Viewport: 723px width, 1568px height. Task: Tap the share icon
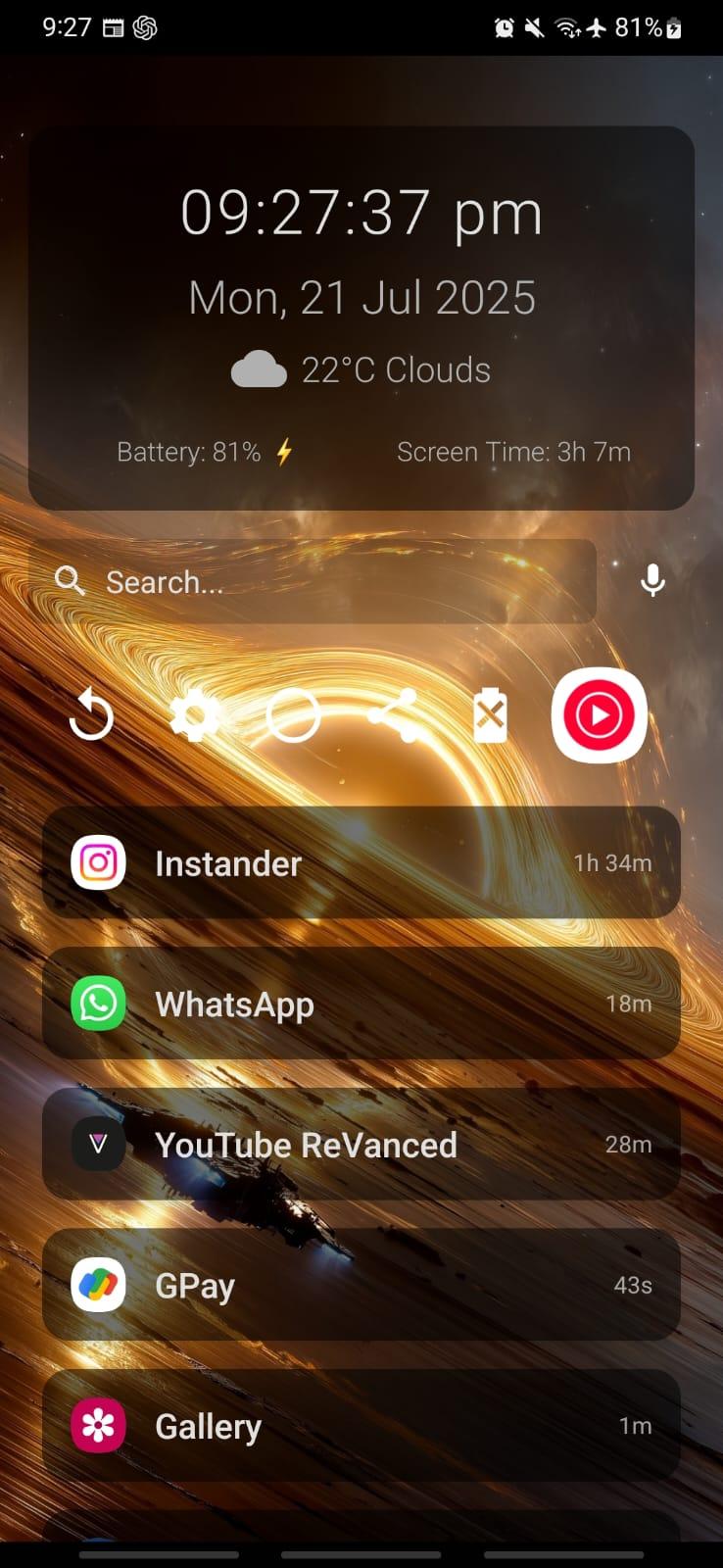393,716
